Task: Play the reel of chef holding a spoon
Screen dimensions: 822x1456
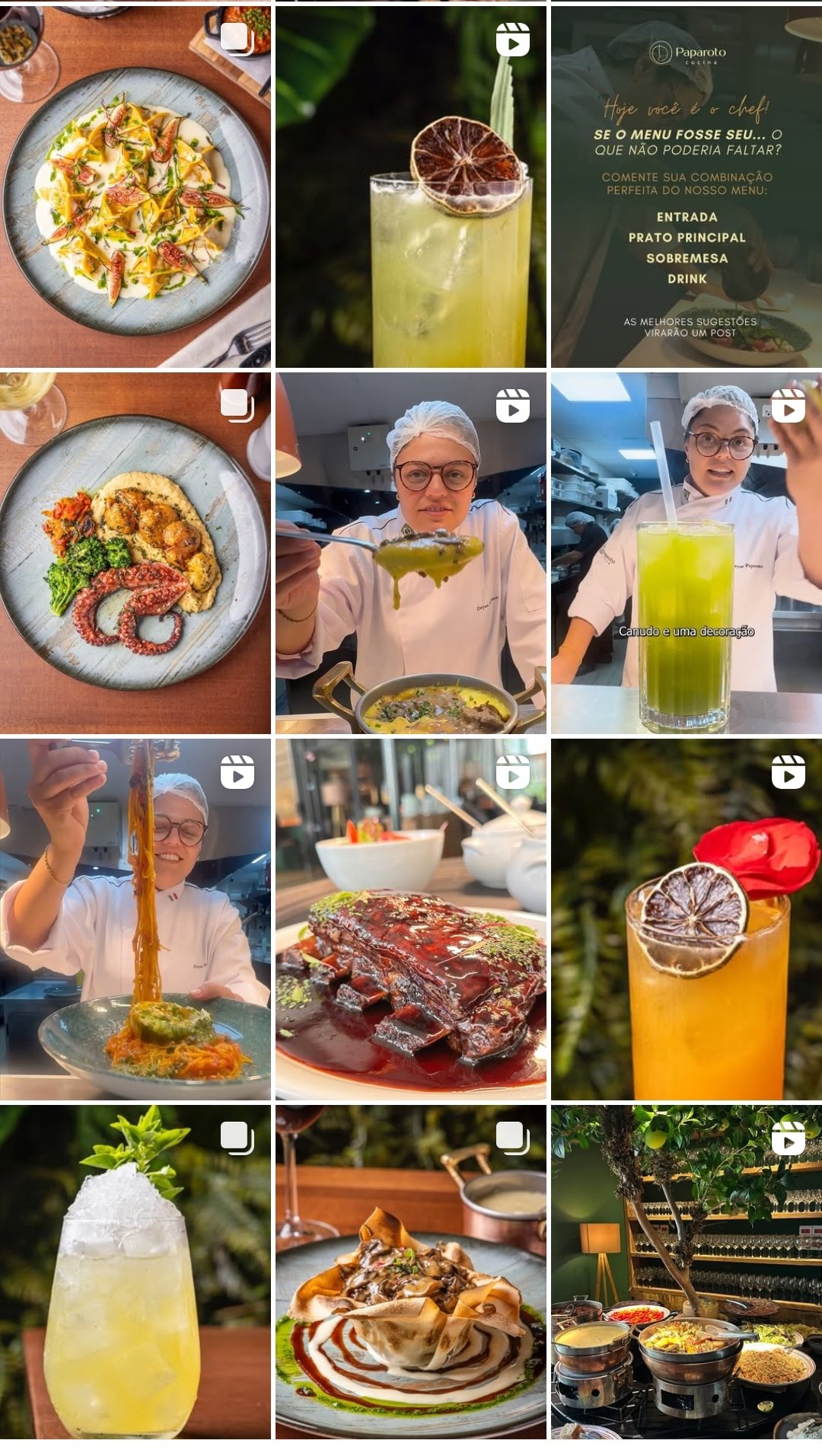Action: pos(411,553)
